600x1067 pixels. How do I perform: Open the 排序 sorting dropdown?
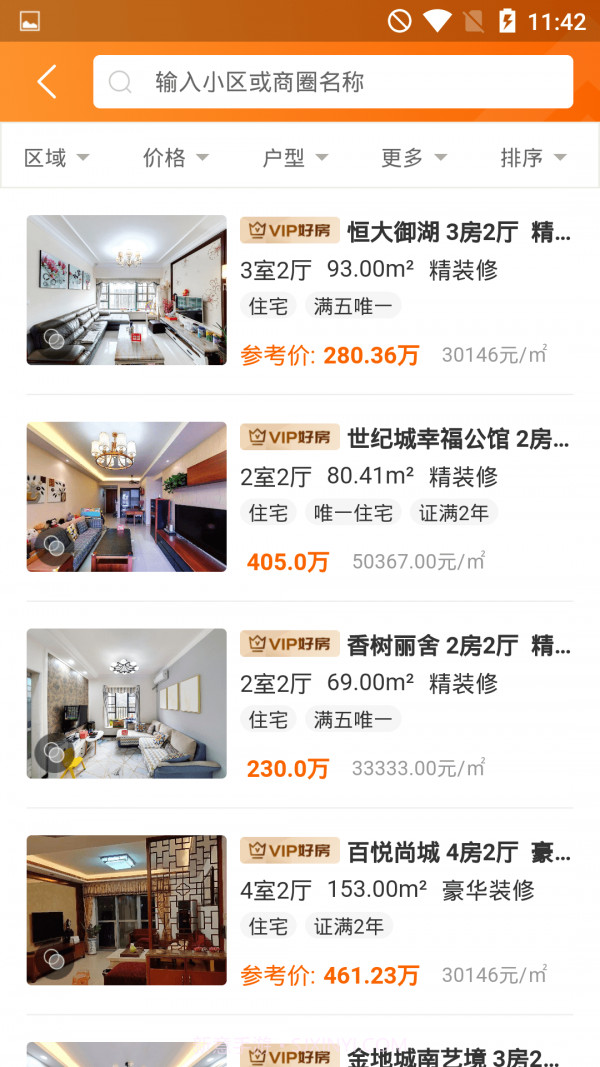[x=533, y=157]
